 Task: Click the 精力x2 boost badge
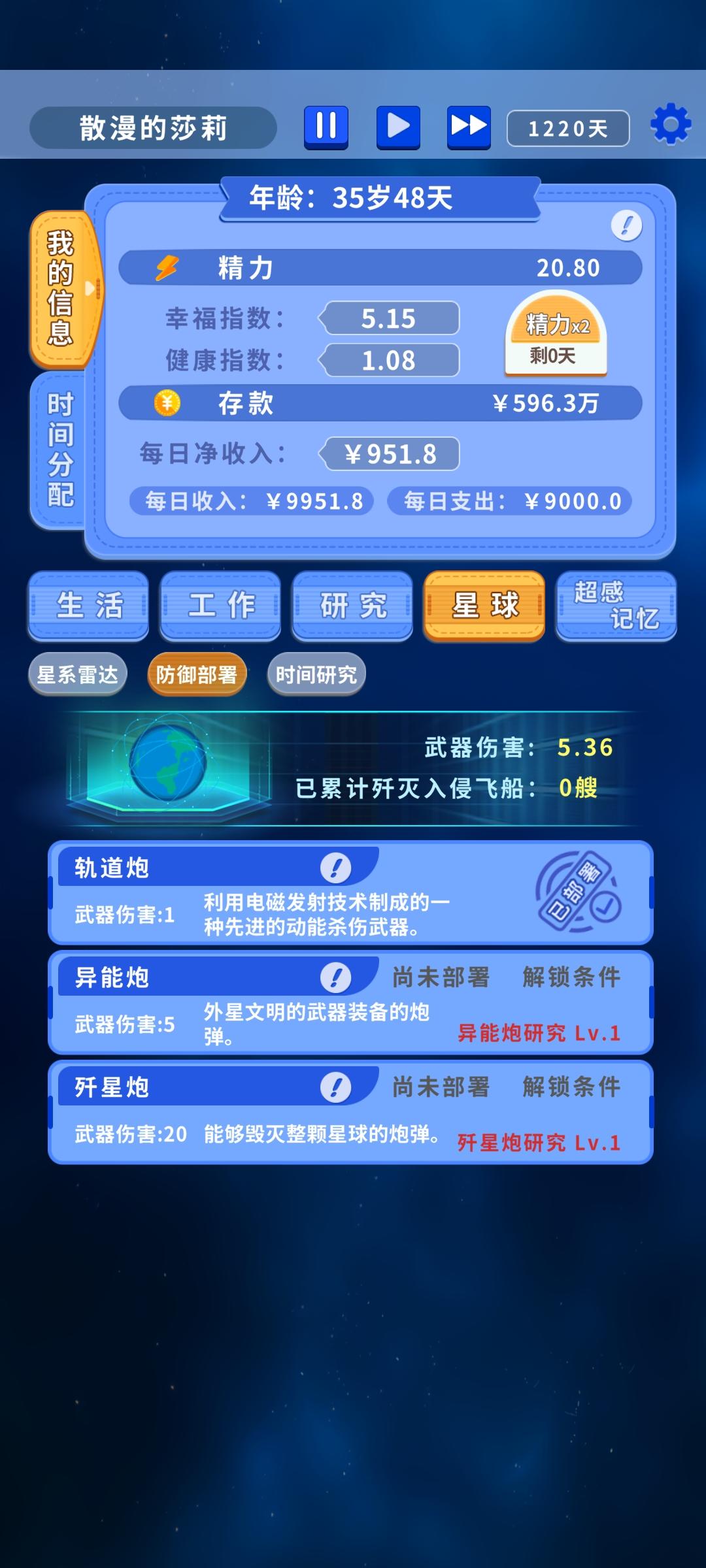coord(557,335)
